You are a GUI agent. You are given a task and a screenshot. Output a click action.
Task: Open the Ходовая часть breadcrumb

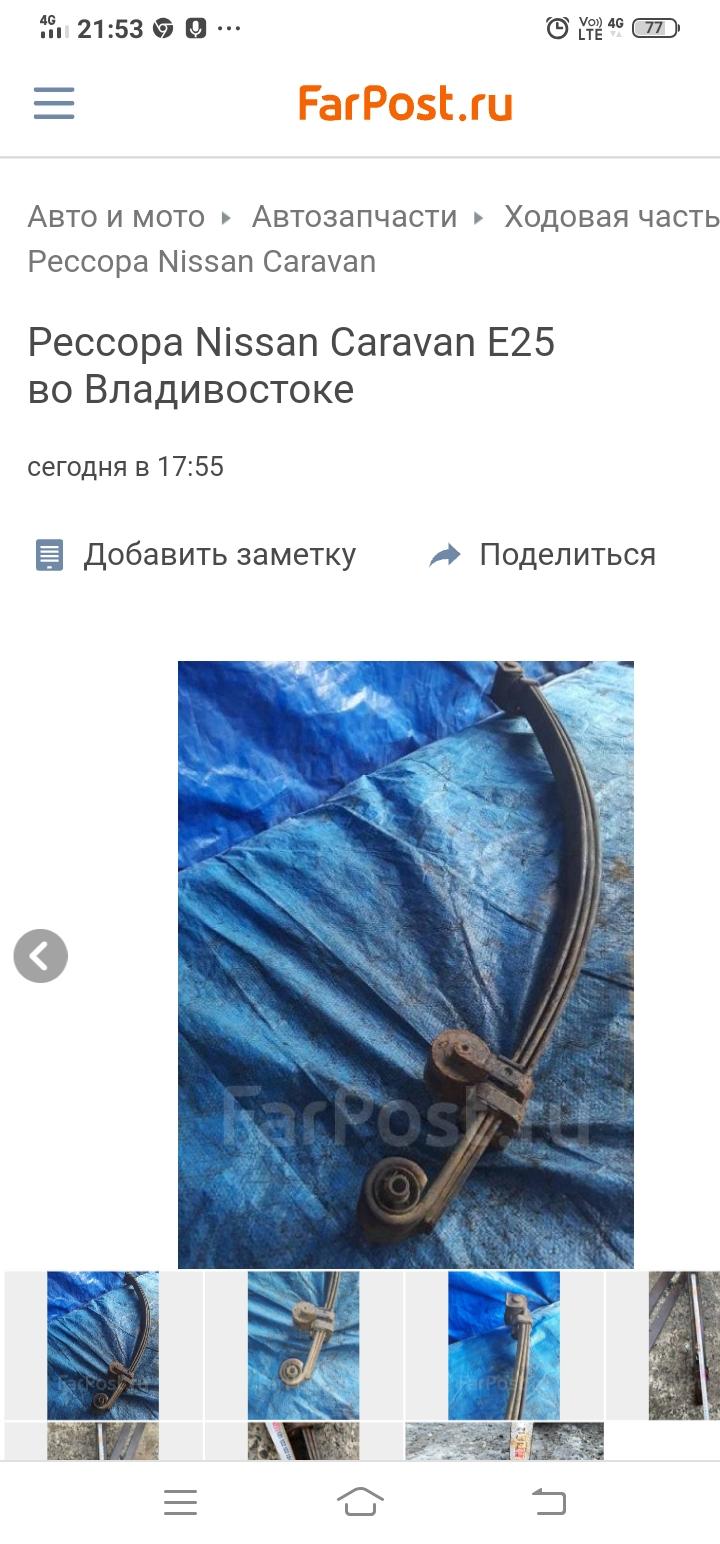point(611,216)
